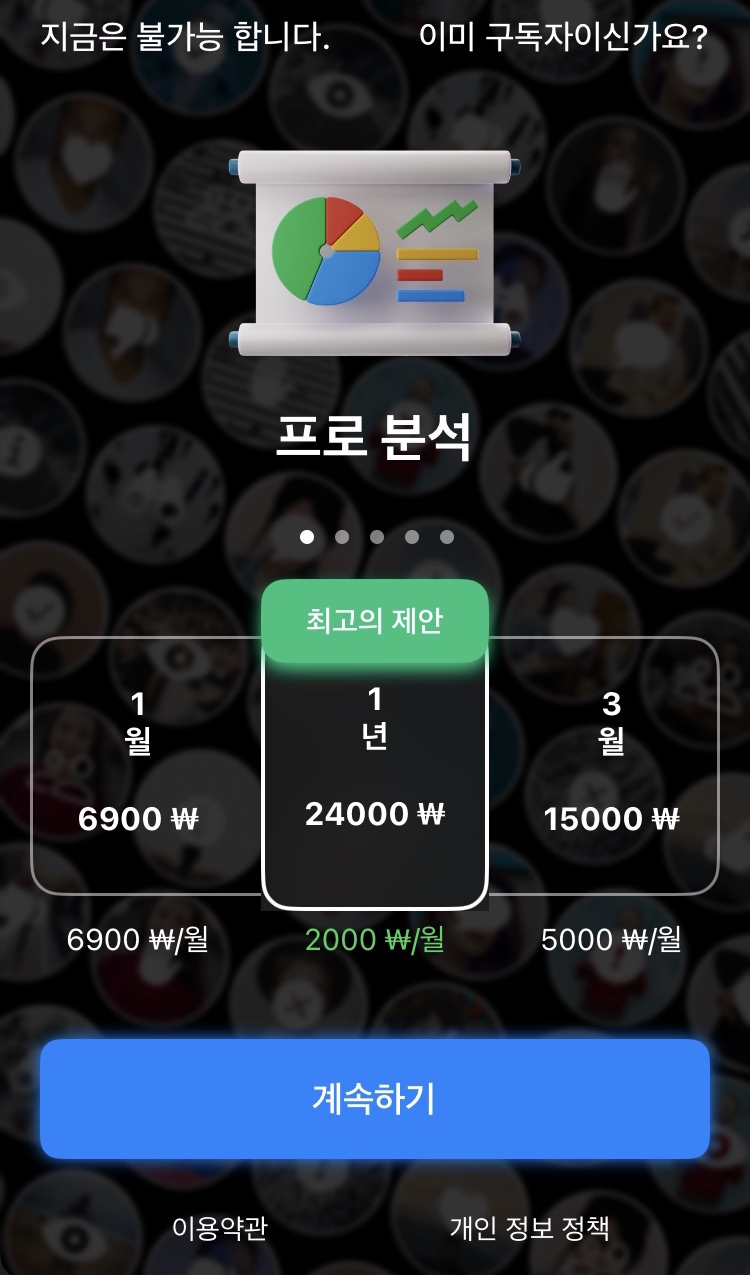Open the 이용약관 link
The width and height of the screenshot is (750, 1275).
pyautogui.click(x=220, y=1227)
